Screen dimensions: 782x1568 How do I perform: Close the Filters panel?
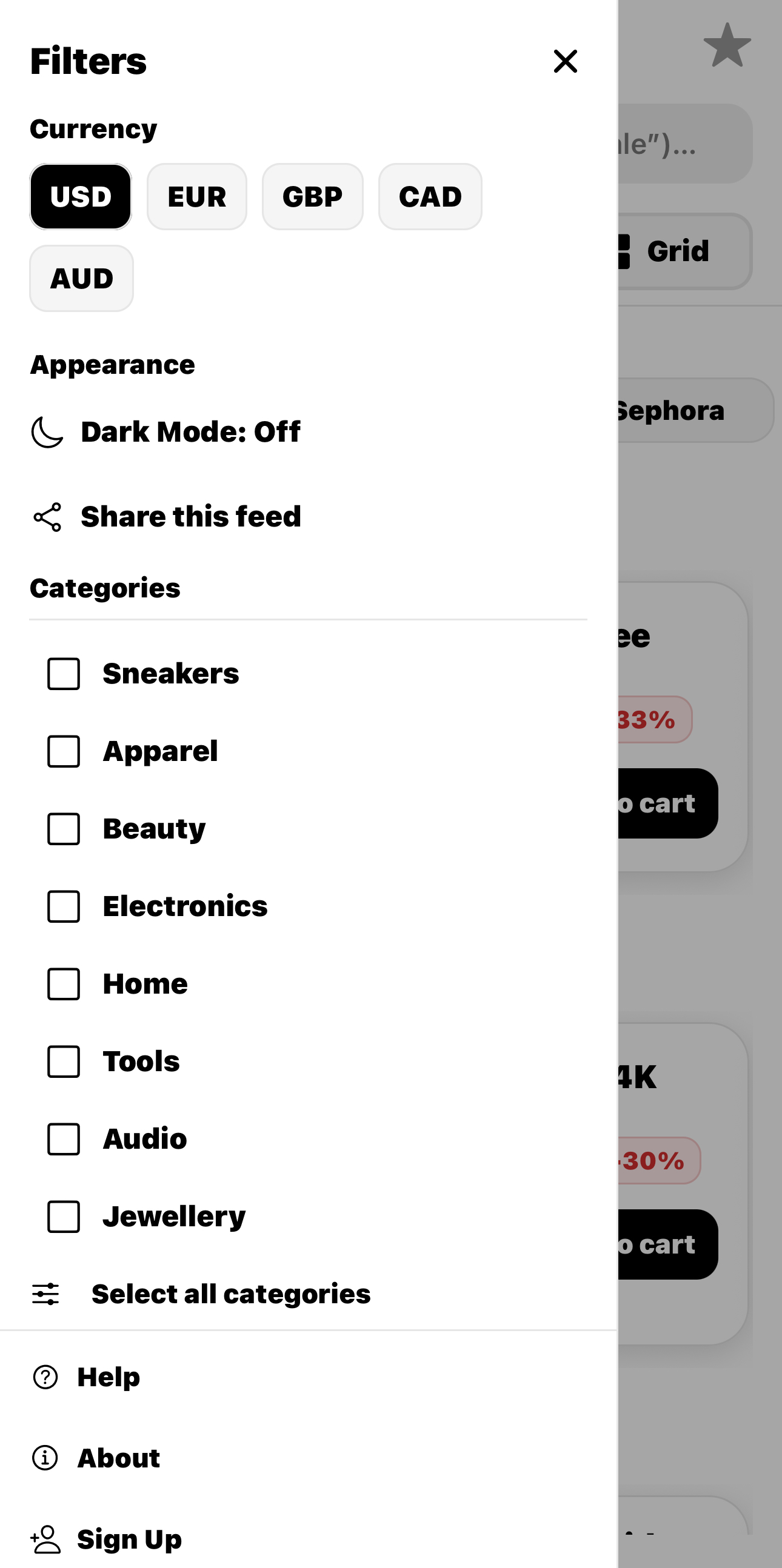(x=565, y=61)
